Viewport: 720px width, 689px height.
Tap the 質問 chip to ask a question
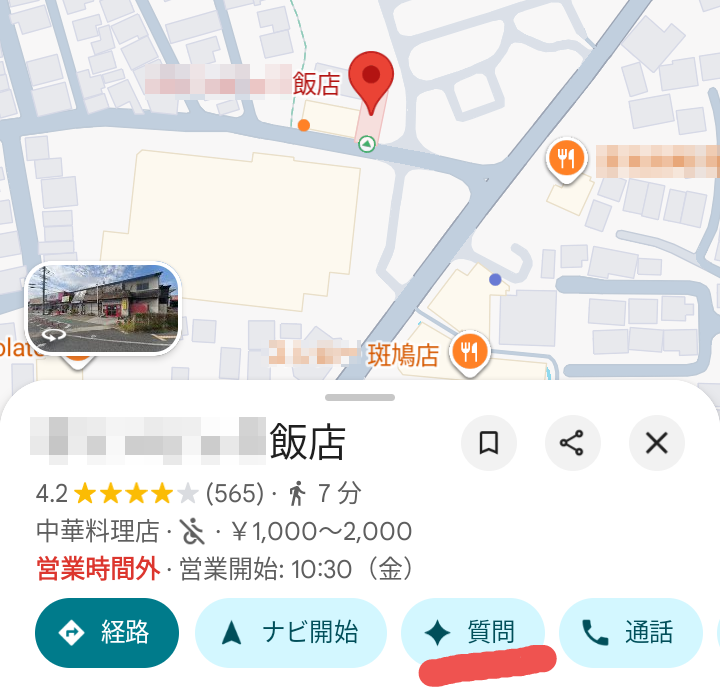[x=472, y=632]
